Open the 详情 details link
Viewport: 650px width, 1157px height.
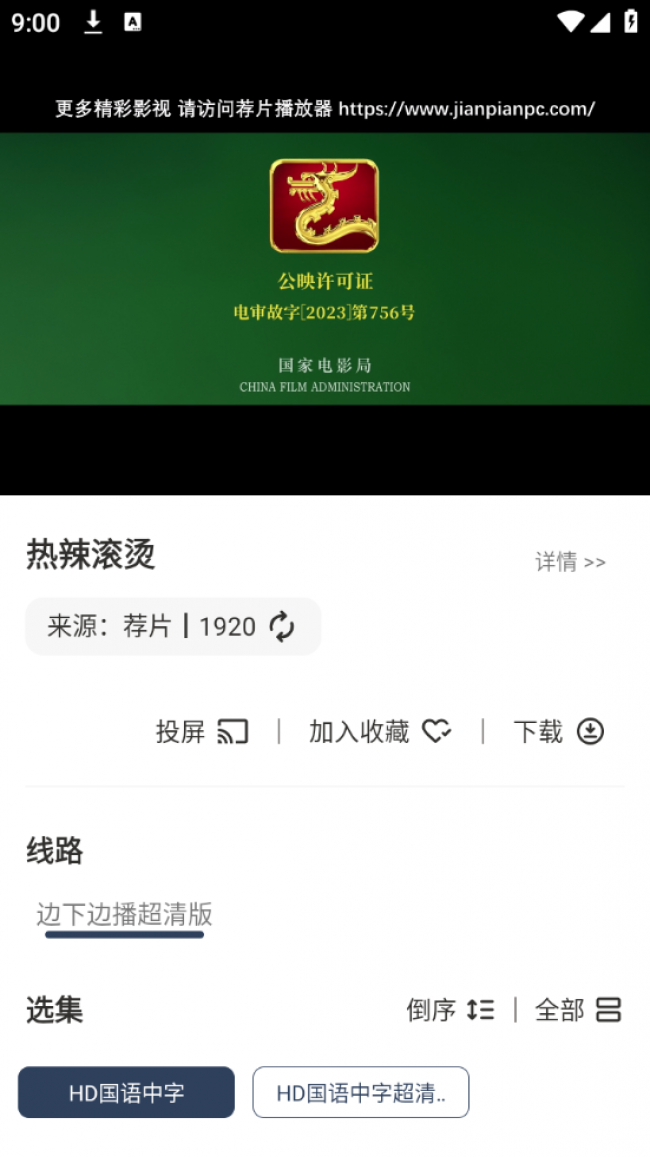tap(570, 562)
